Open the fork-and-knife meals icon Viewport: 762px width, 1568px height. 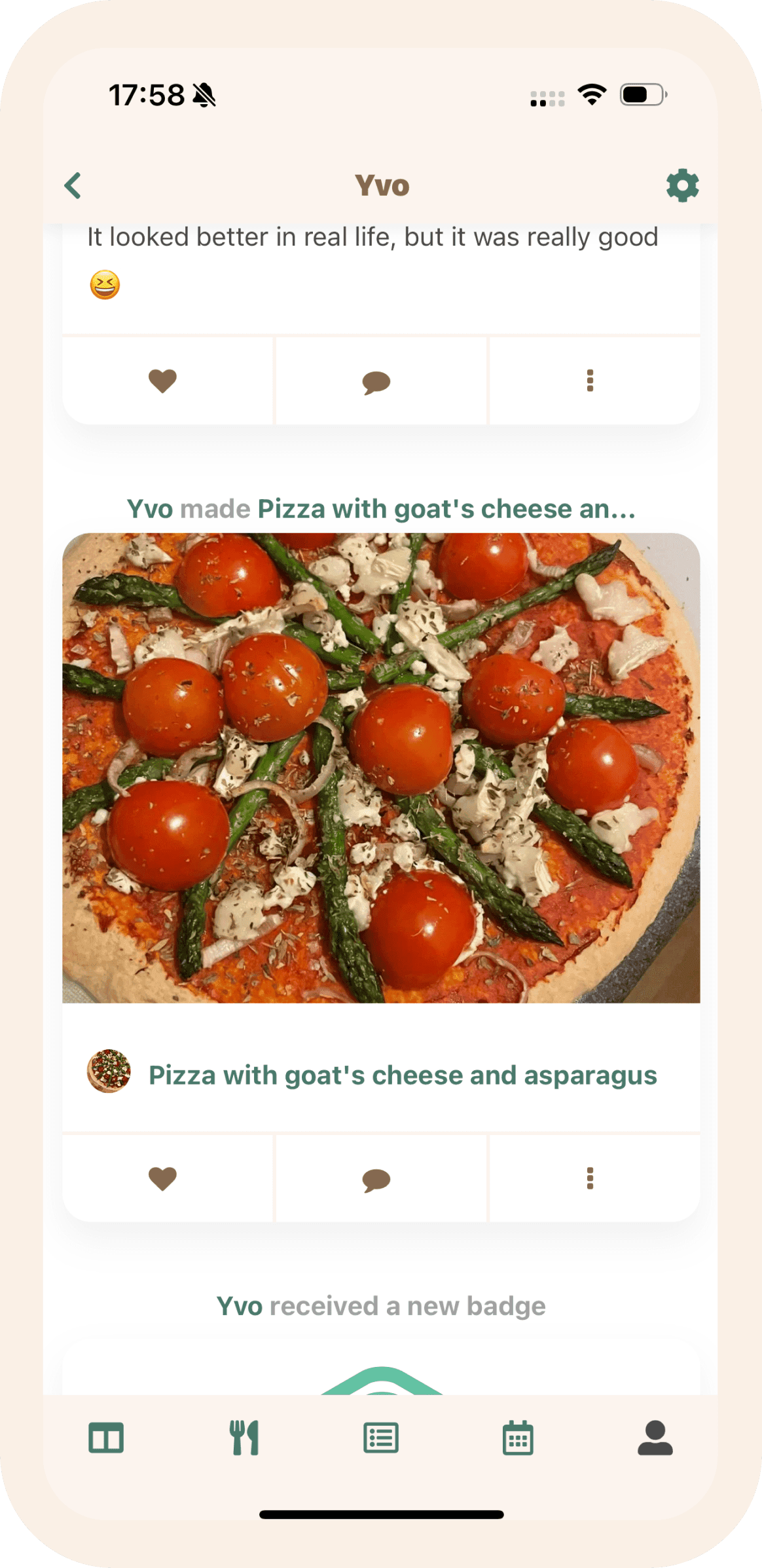click(244, 1439)
